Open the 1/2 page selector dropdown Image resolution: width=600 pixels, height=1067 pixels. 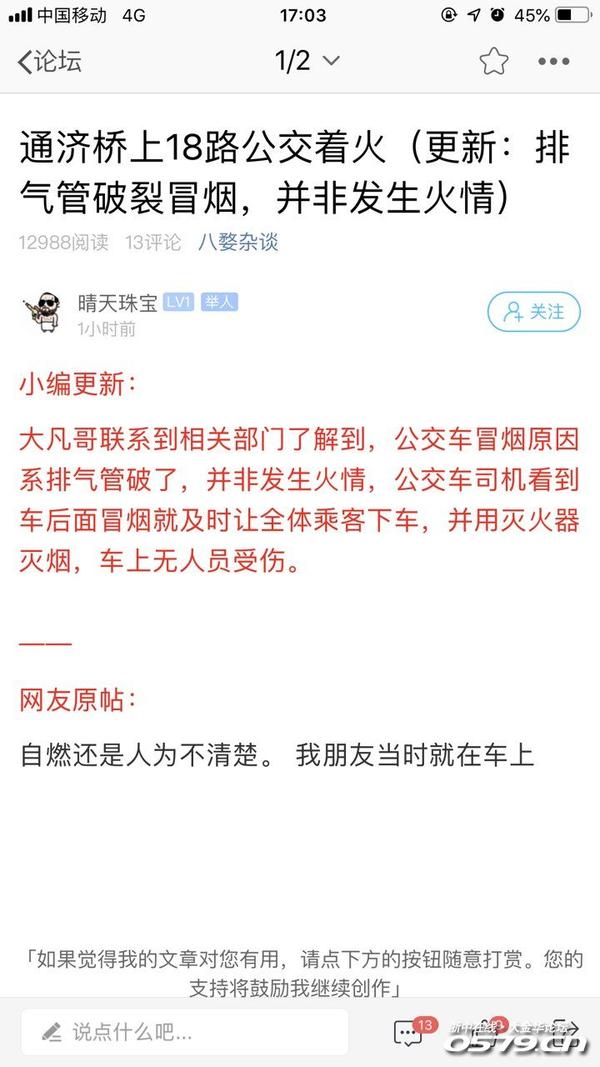click(x=307, y=62)
